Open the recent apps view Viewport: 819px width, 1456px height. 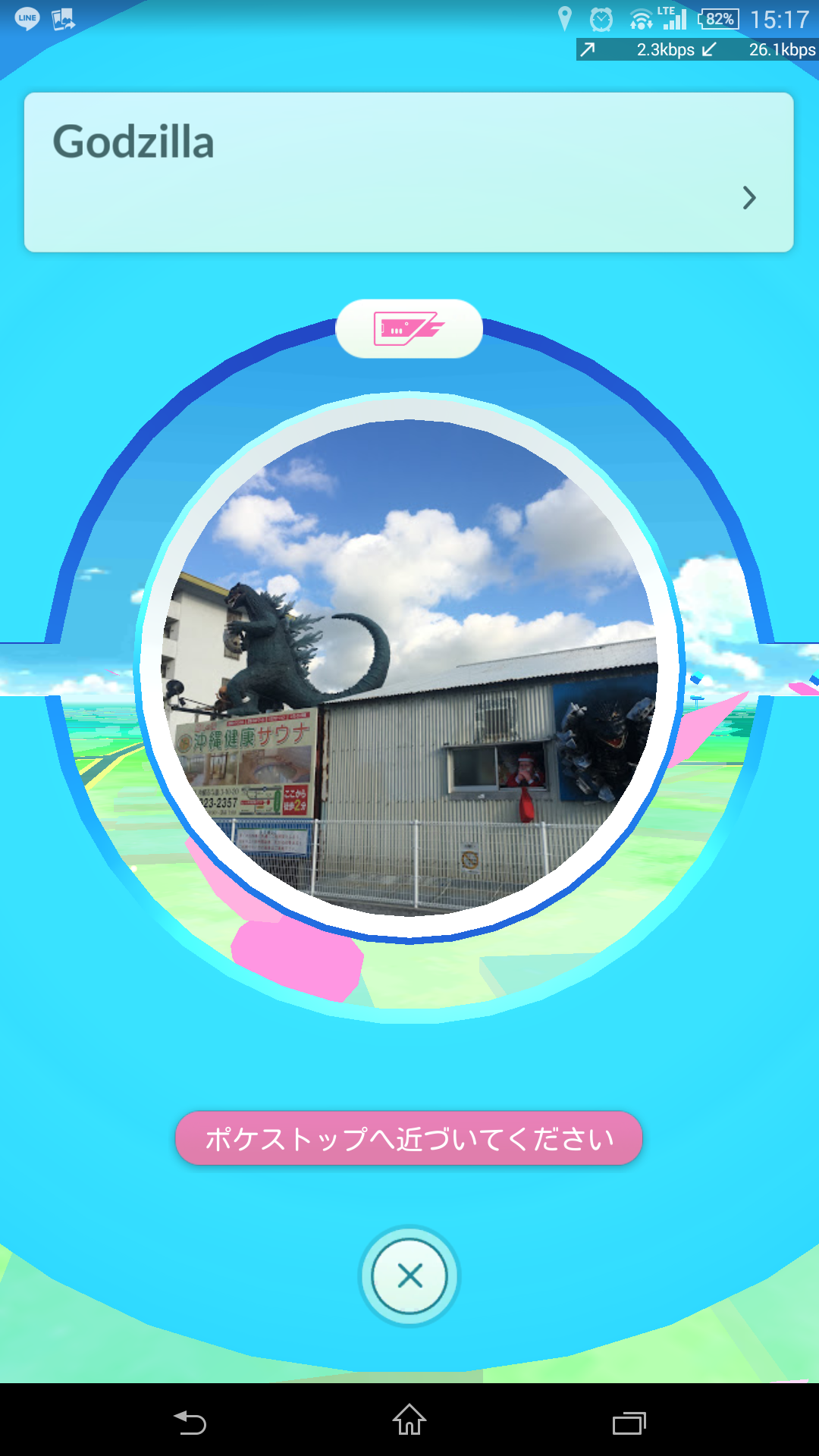click(629, 1422)
